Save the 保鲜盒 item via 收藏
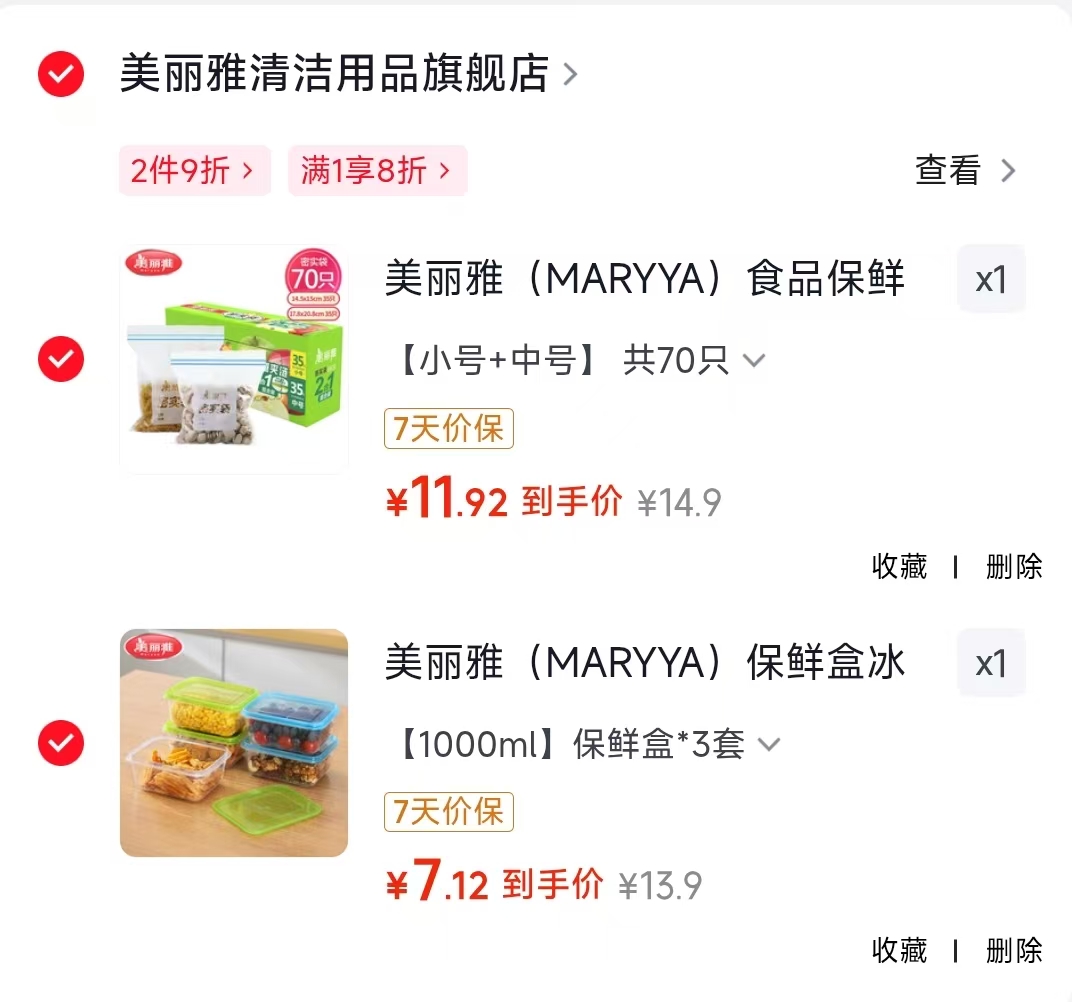 [x=899, y=951]
